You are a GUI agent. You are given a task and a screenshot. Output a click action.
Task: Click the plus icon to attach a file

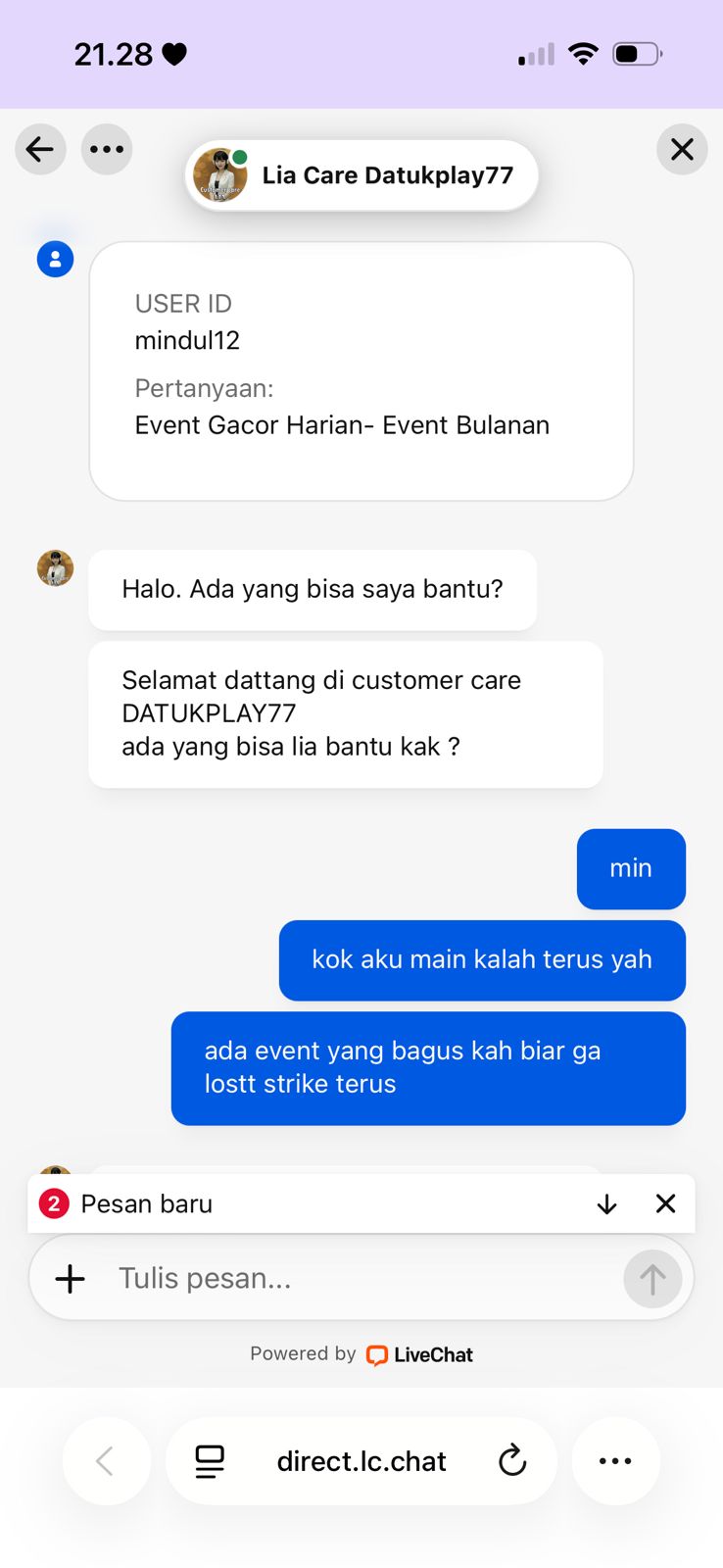click(70, 1278)
